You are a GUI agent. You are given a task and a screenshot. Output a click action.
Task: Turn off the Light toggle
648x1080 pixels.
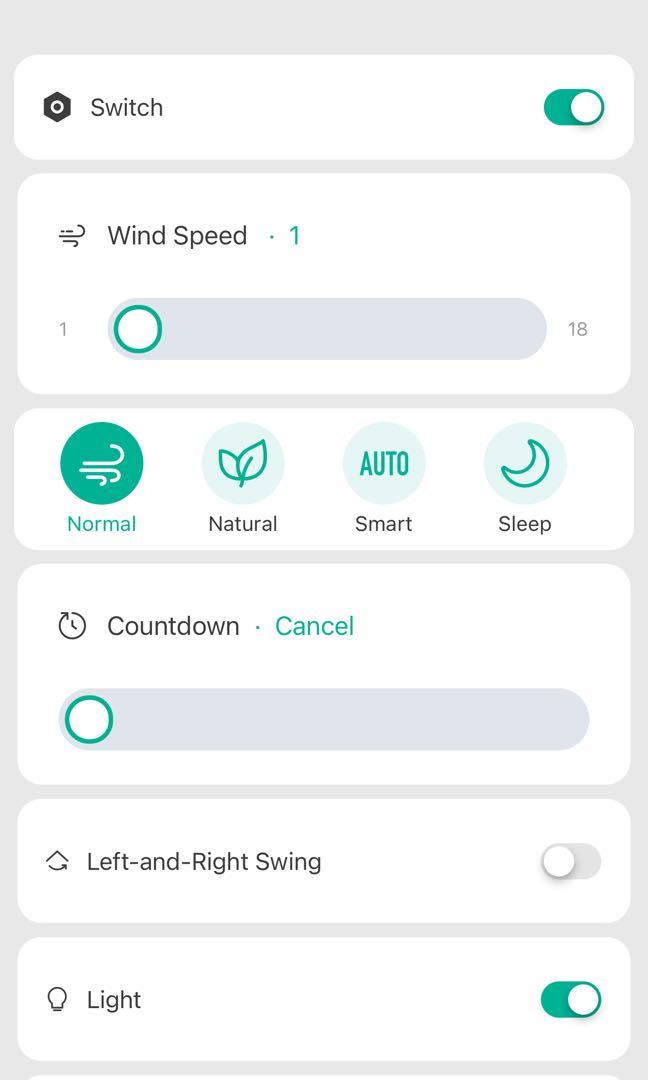coord(571,999)
